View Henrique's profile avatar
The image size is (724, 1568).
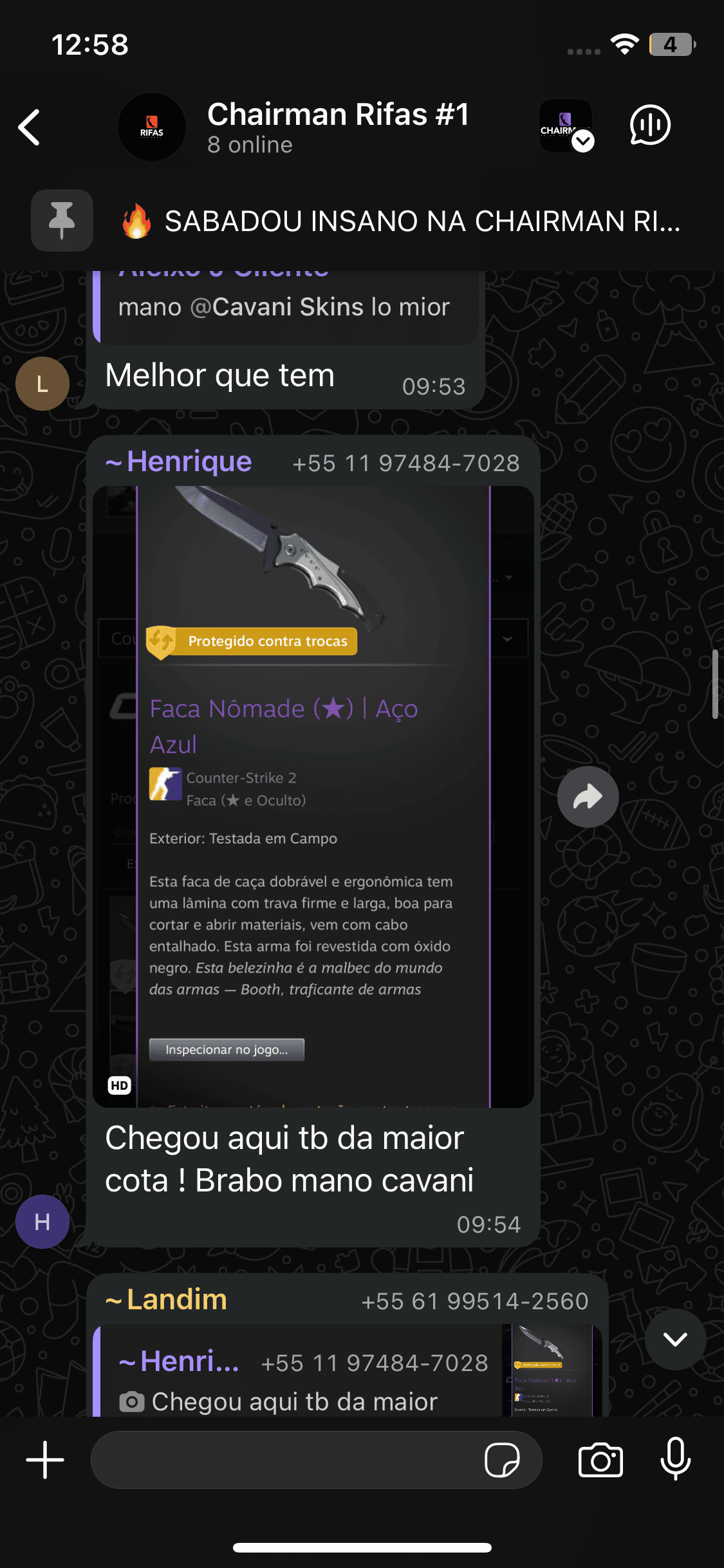(x=42, y=1222)
